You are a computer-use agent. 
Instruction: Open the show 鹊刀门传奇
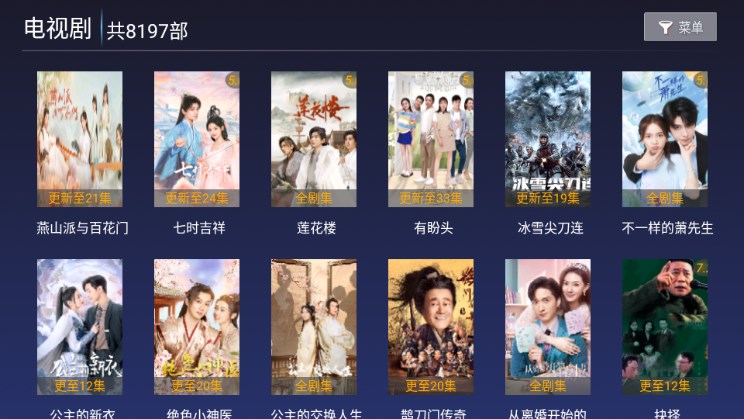pyautogui.click(x=431, y=327)
